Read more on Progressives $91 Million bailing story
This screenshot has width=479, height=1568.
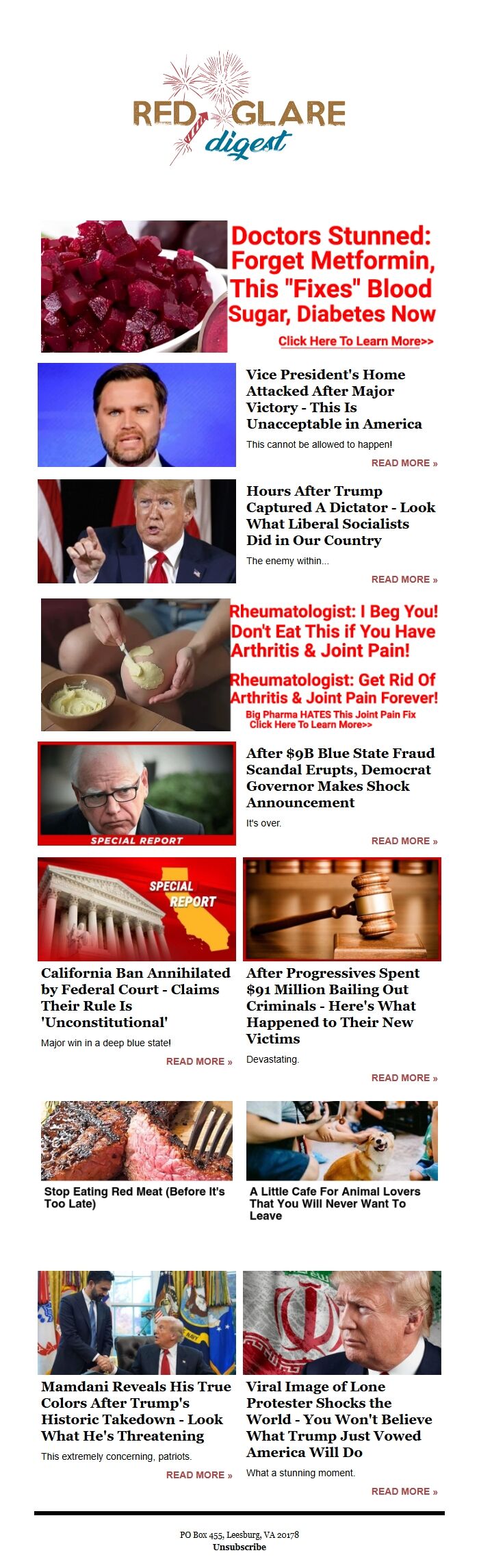pos(404,1078)
